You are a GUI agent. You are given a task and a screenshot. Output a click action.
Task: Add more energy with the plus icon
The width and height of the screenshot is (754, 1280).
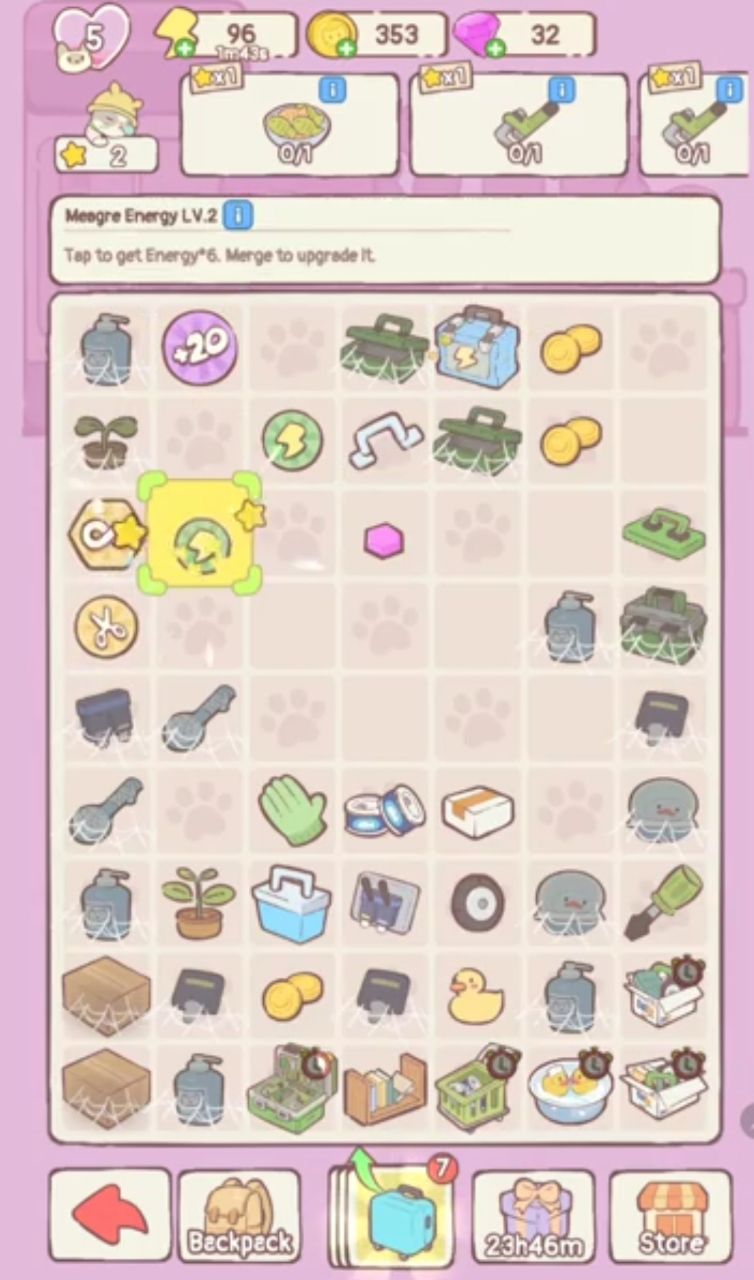tap(184, 47)
